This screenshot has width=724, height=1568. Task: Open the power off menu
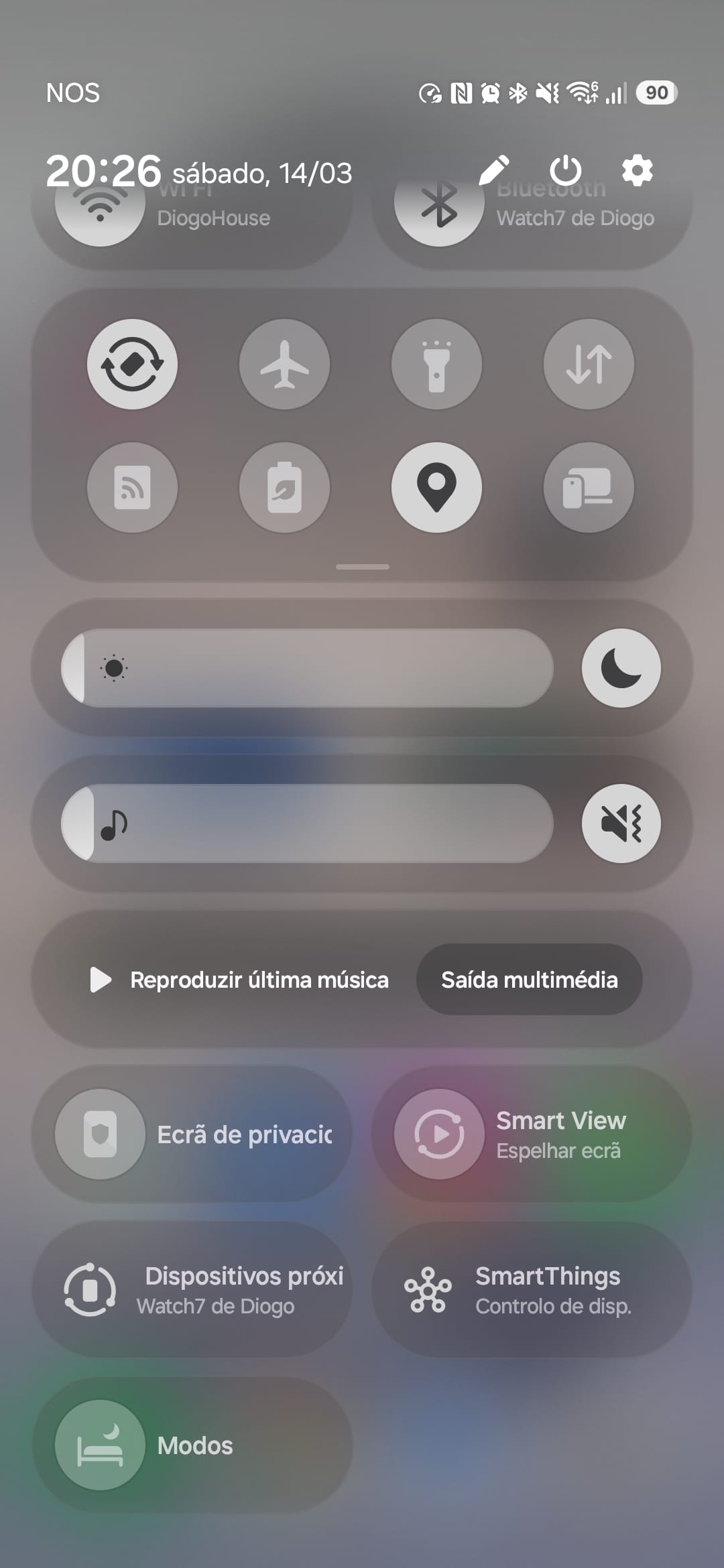pos(565,171)
